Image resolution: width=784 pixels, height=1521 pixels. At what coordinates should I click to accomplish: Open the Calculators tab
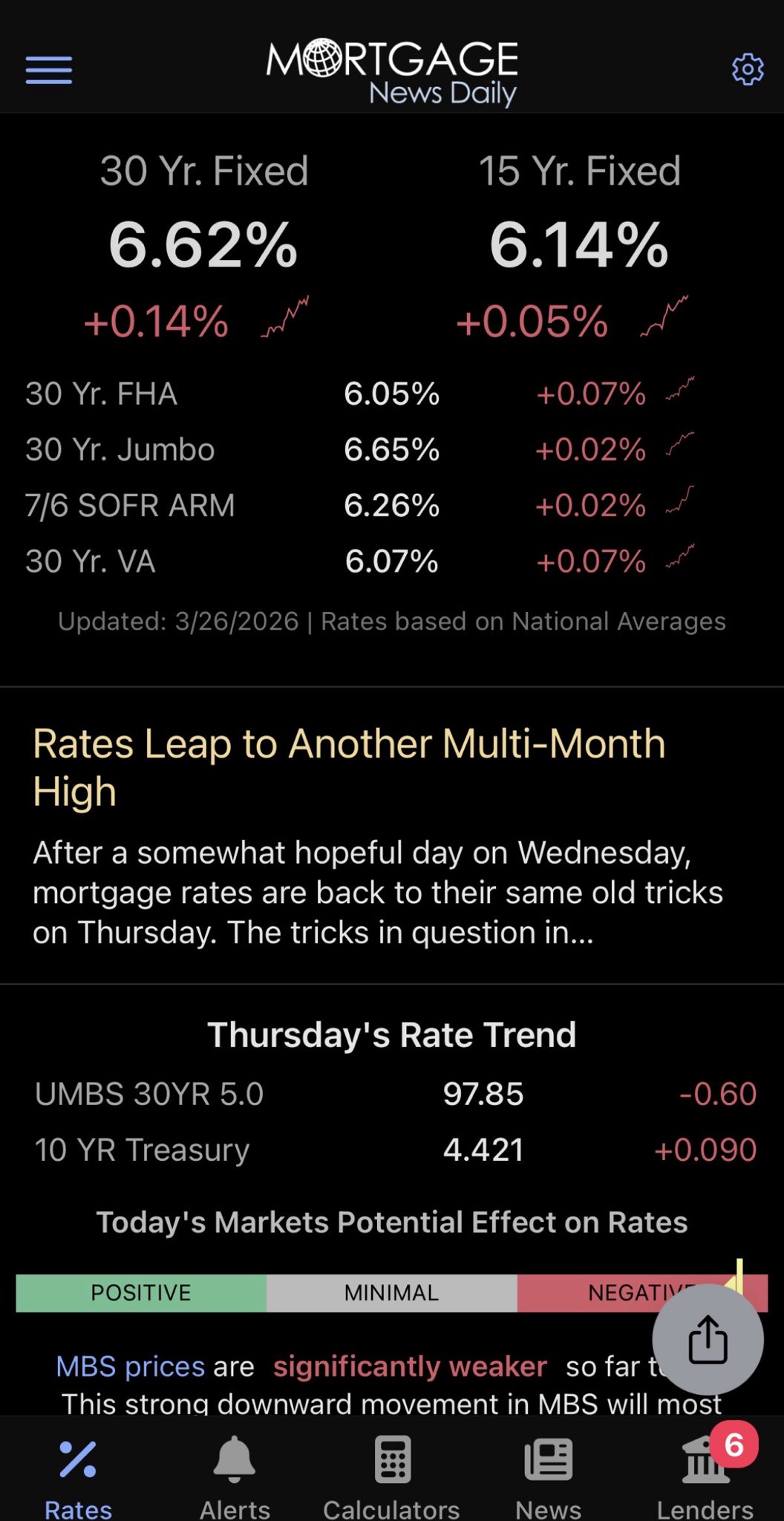click(391, 1475)
